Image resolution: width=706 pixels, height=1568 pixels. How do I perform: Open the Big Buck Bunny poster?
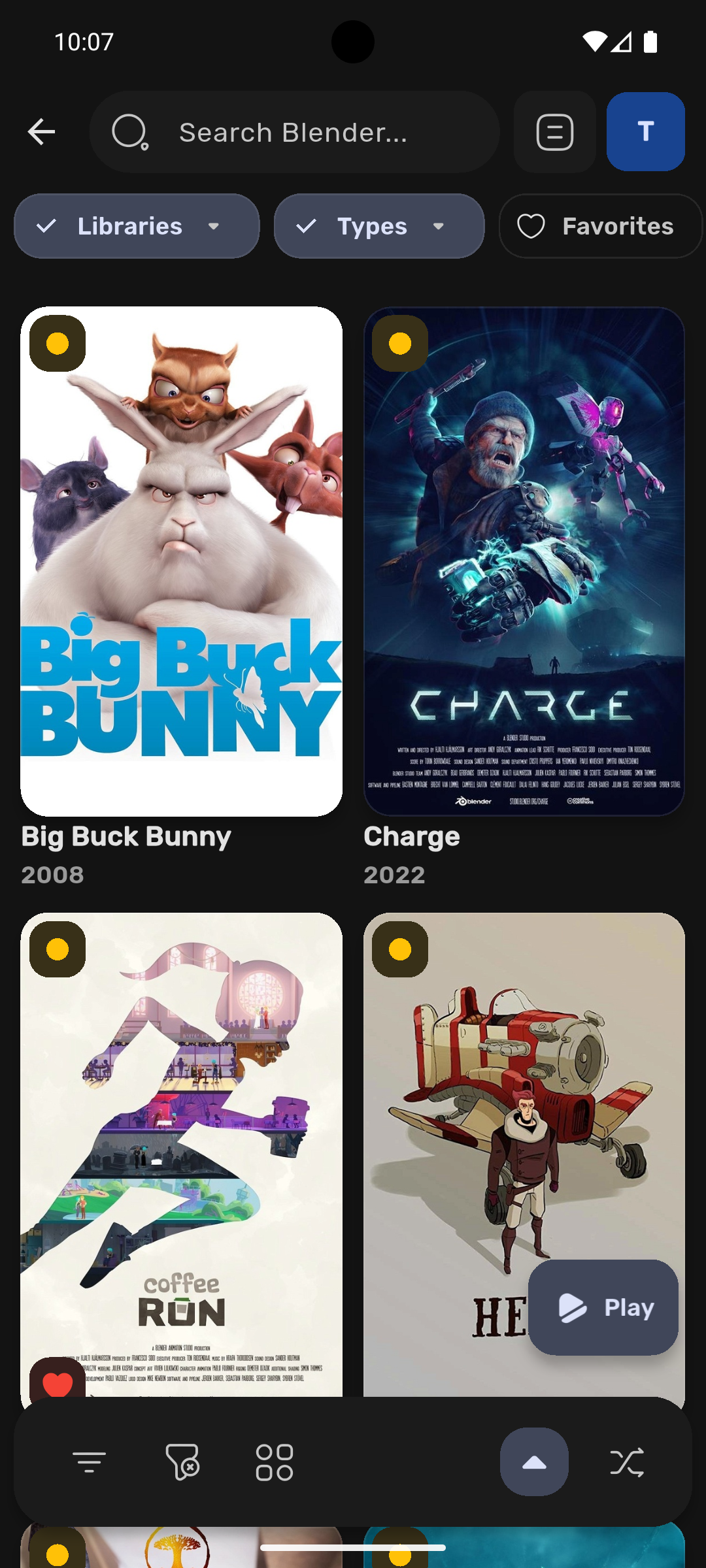(x=182, y=562)
